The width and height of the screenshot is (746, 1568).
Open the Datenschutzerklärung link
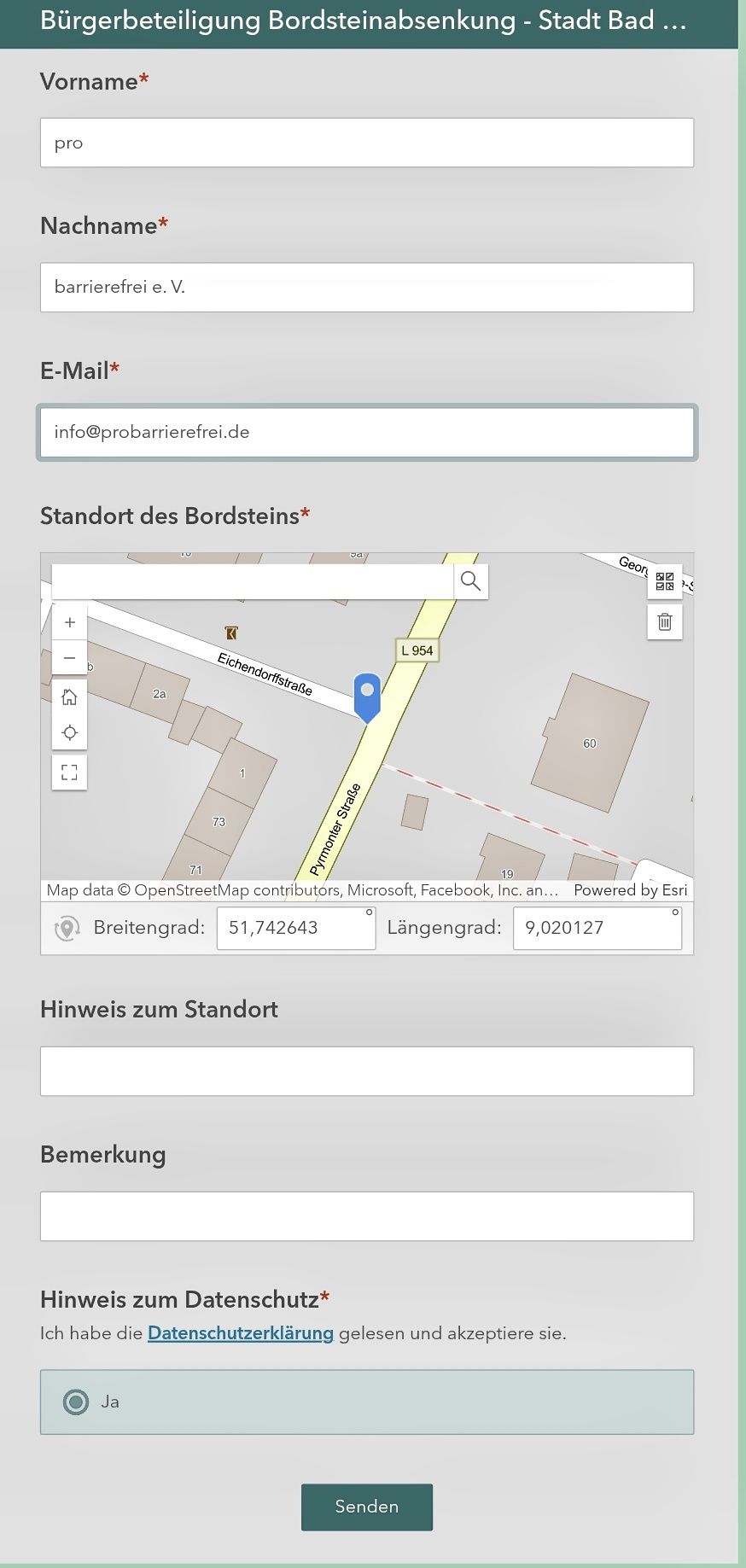click(240, 1333)
